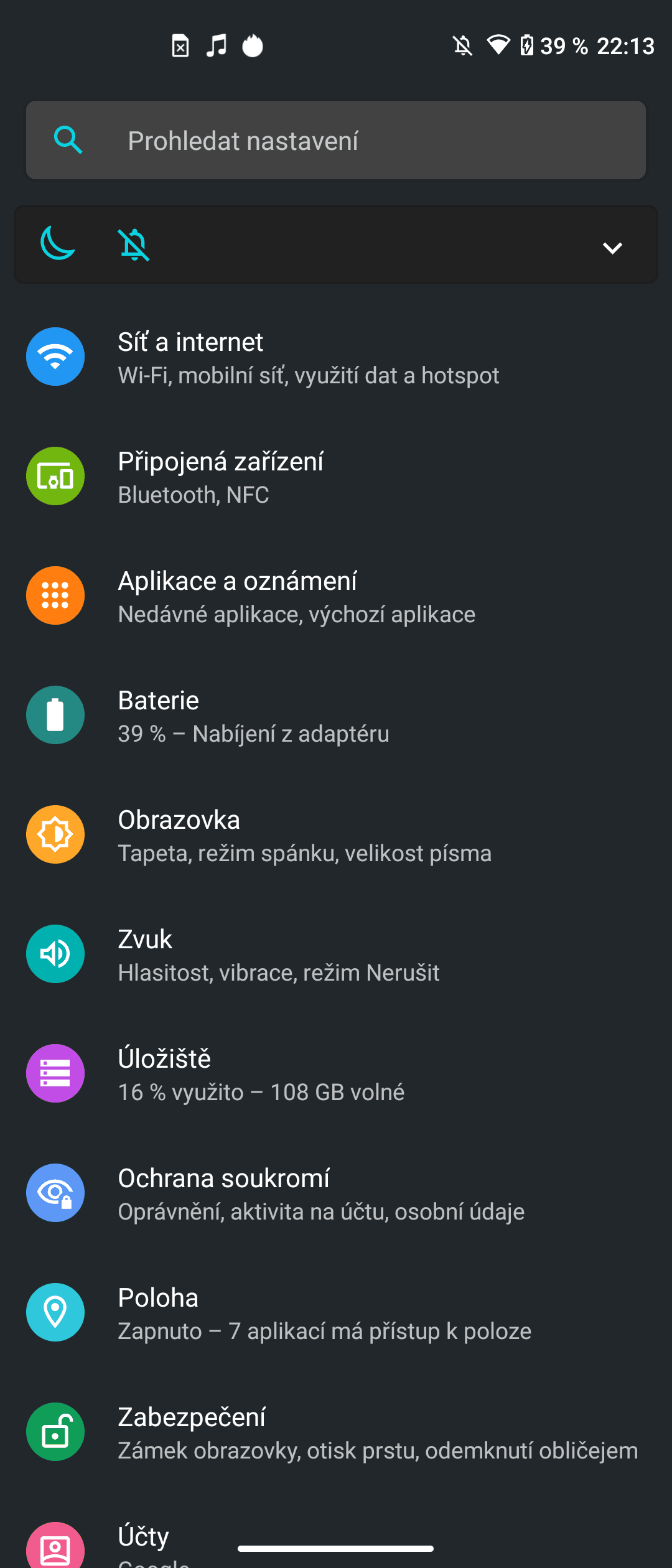
Task: Tap the Prohledat nastavení search field
Action: tap(336, 141)
